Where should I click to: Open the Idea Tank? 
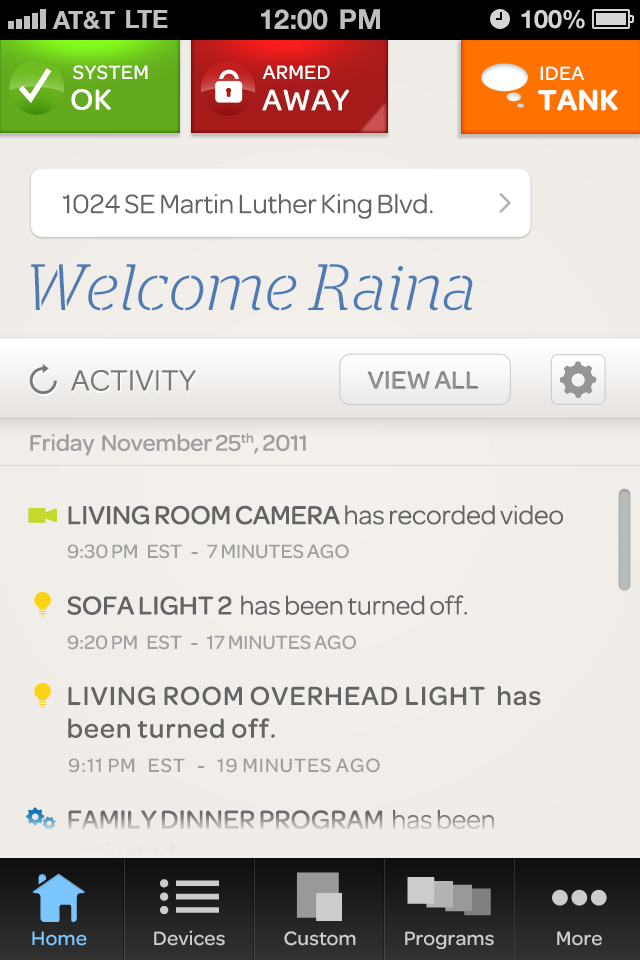(x=550, y=87)
